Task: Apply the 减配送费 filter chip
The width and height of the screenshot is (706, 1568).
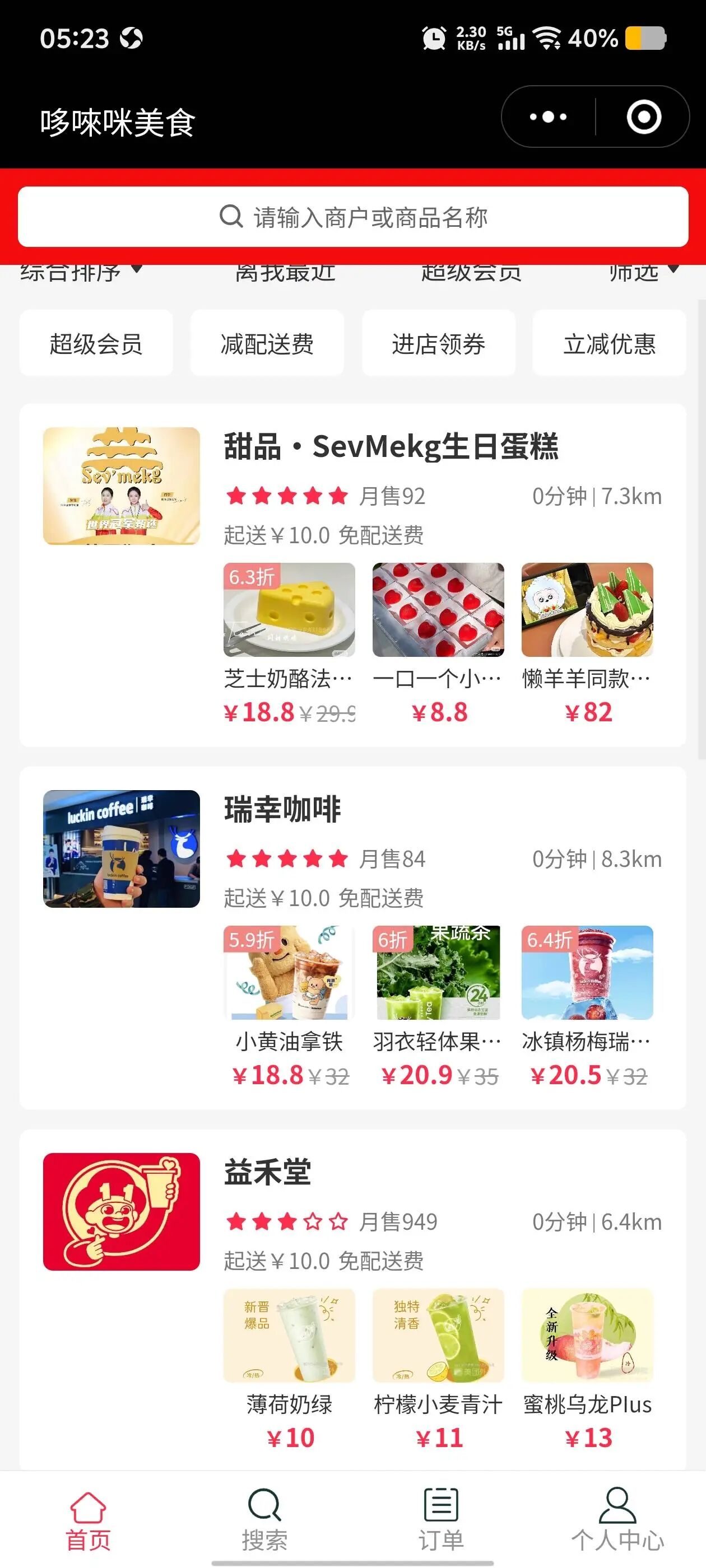Action: pos(267,344)
